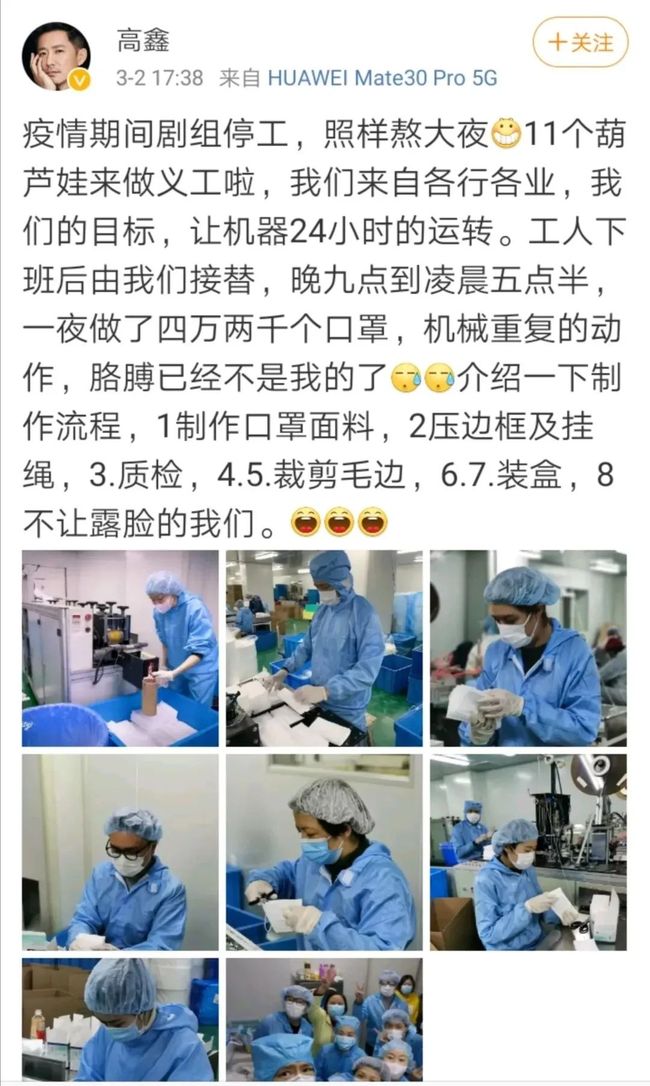Viewport: 650px width, 1086px height.
Task: Open photo of worker at mask machine
Action: point(120,648)
